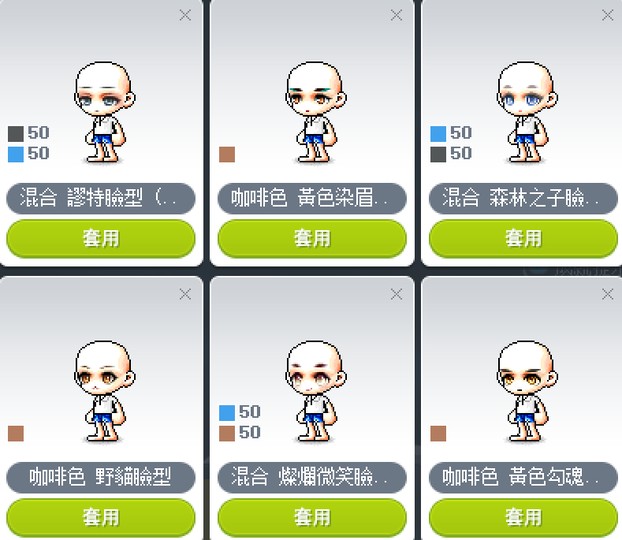
Task: Close the 混合 森林之子臉 card
Action: click(x=607, y=15)
